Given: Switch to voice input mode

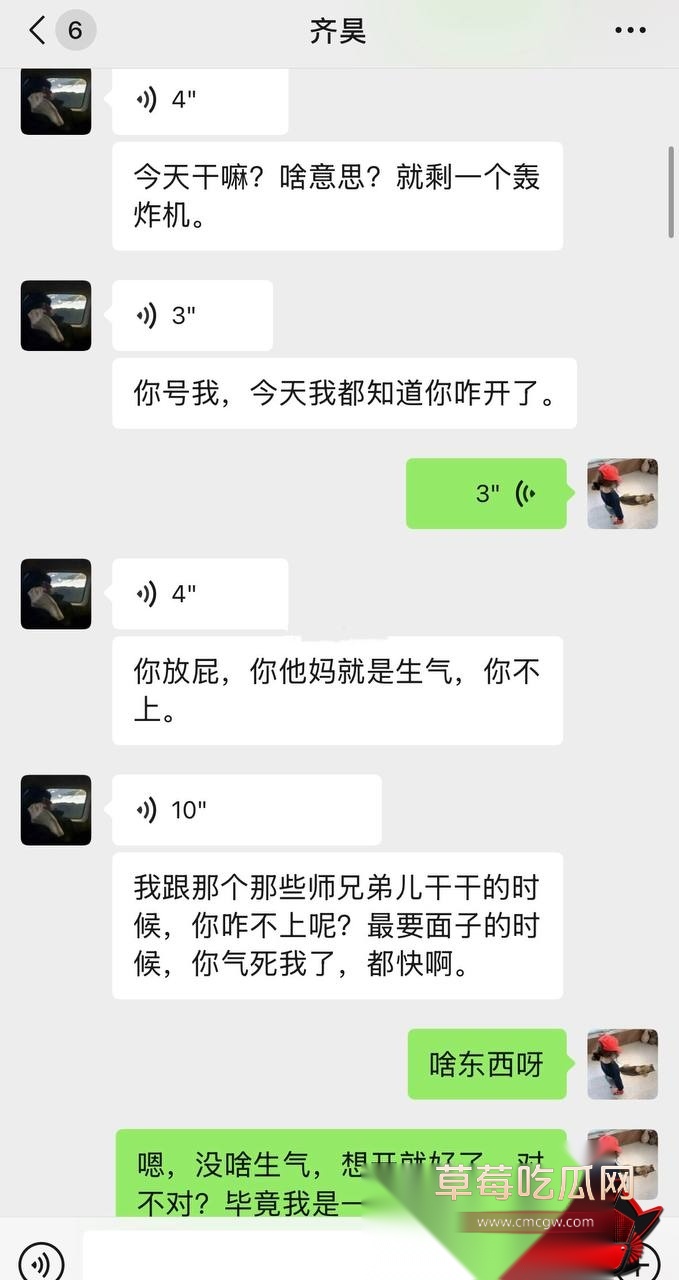Looking at the screenshot, I should [41, 1261].
